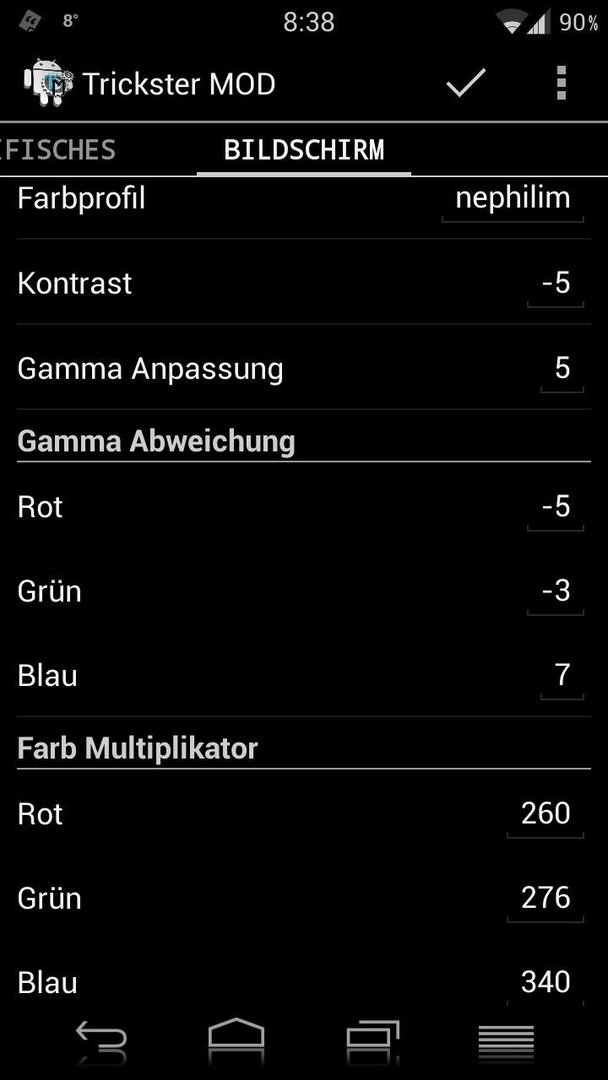Go back using the navigation bar
608x1080 pixels.
tap(101, 1037)
